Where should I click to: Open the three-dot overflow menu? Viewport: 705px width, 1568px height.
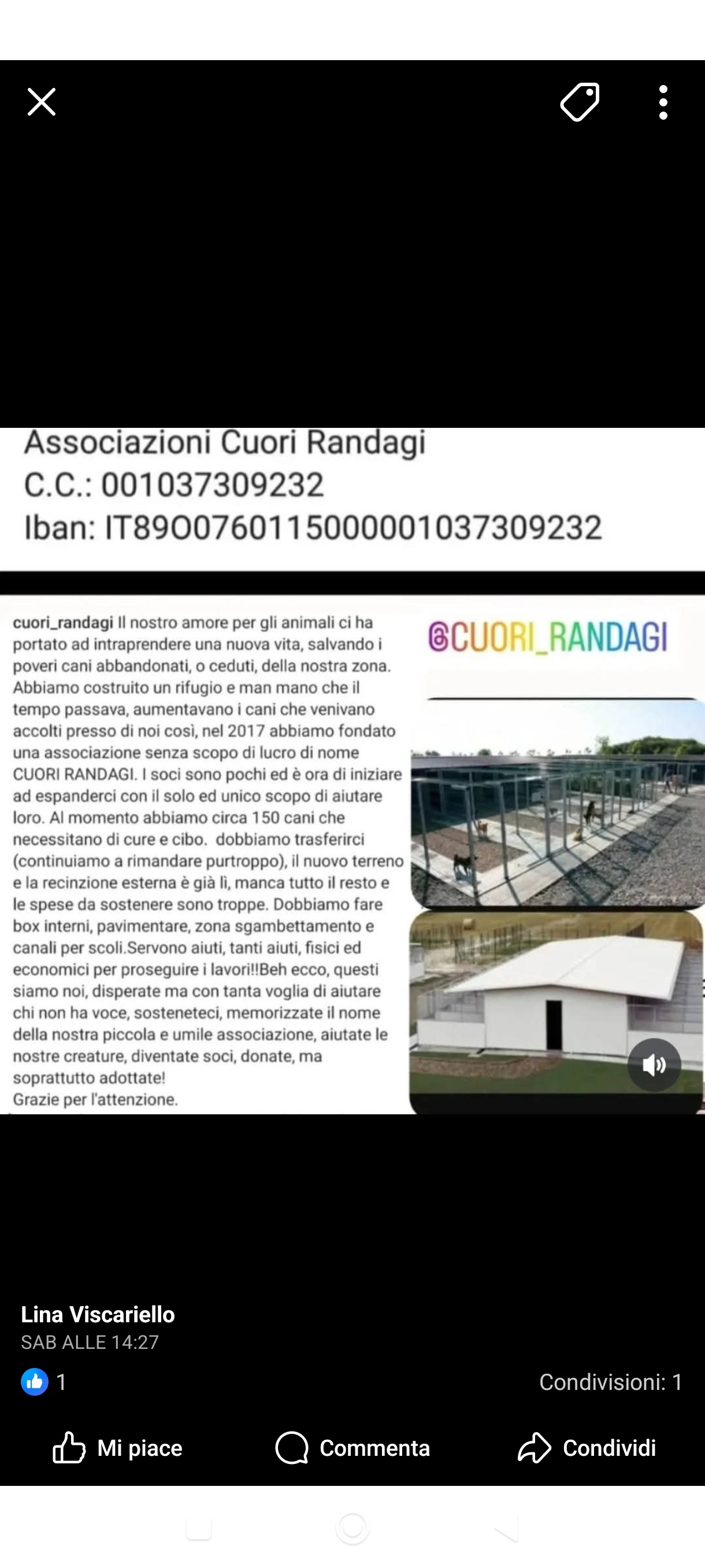663,102
